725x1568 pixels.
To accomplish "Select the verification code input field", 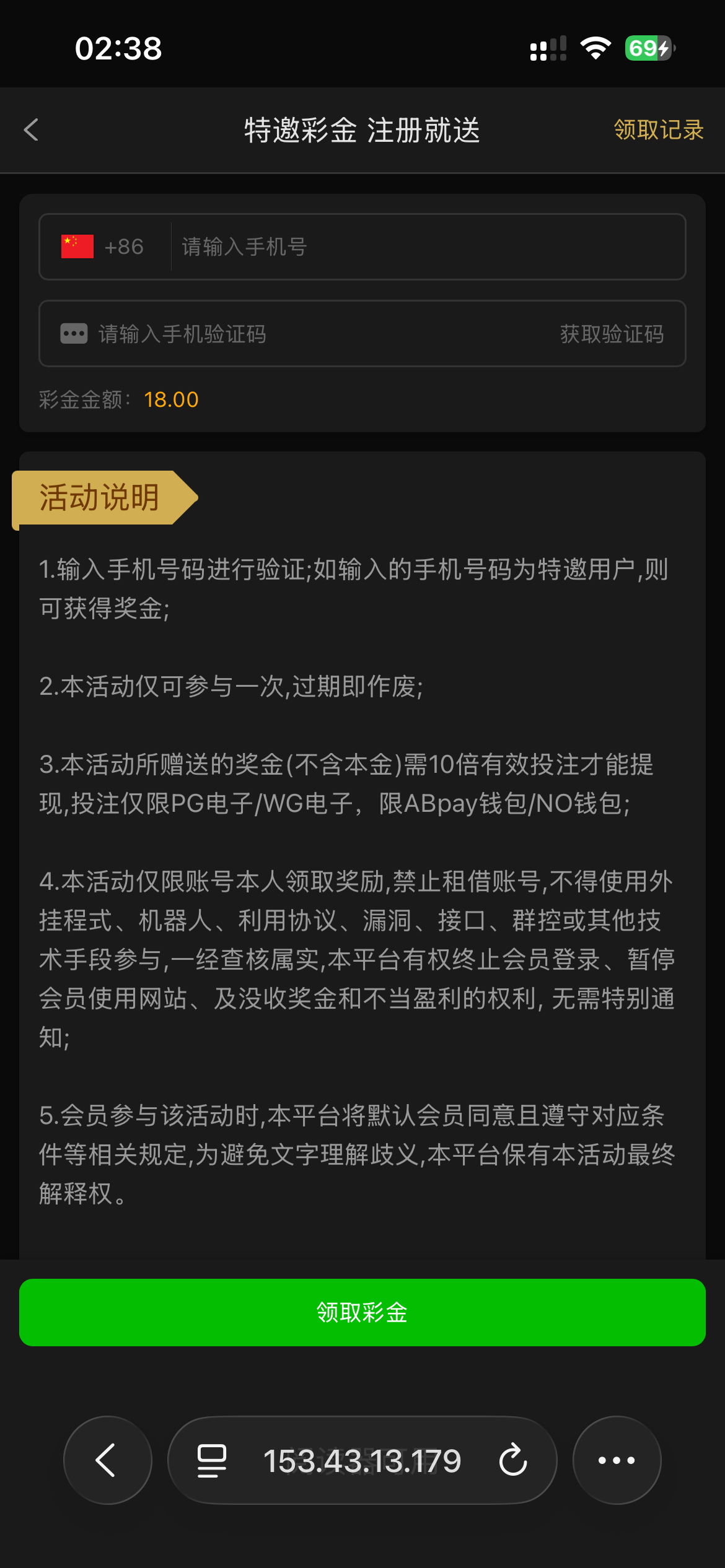I will (x=279, y=334).
